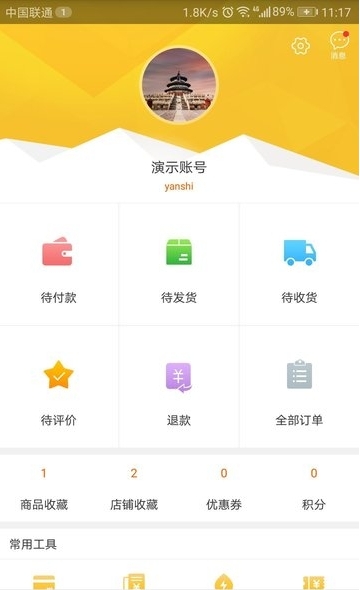The width and height of the screenshot is (360, 590).
Task: View 全部订单 all orders
Action: [x=299, y=388]
